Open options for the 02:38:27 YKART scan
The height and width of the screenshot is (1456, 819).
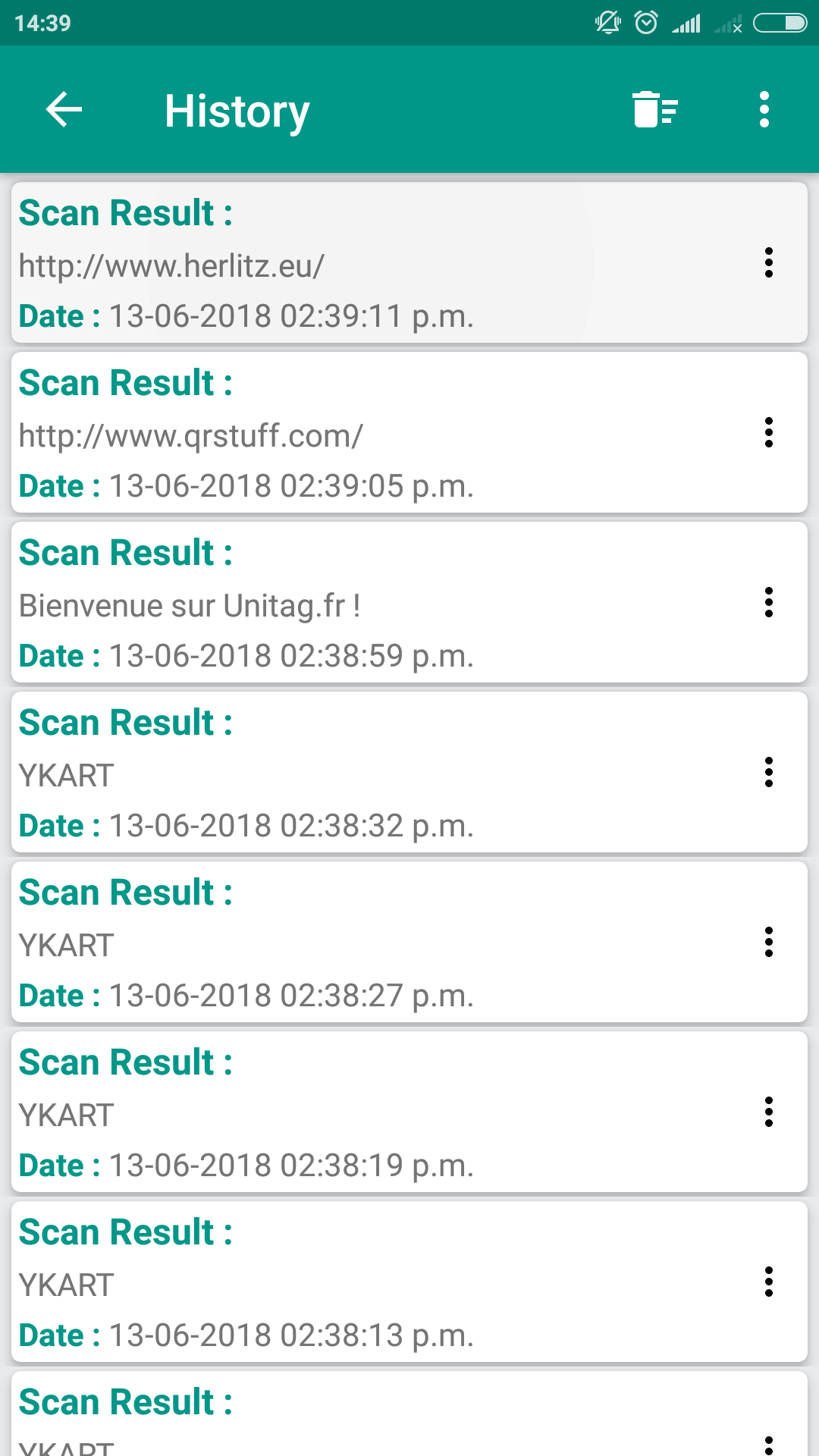(769, 943)
